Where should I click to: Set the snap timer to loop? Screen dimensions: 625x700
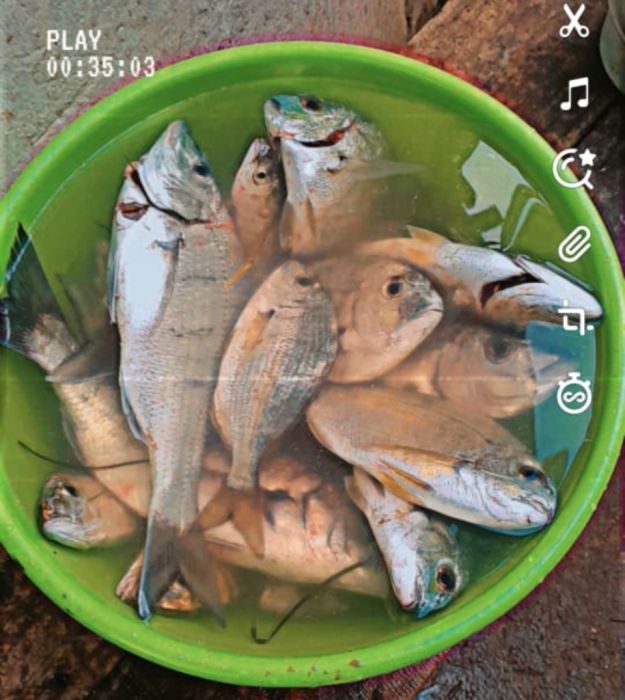574,393
